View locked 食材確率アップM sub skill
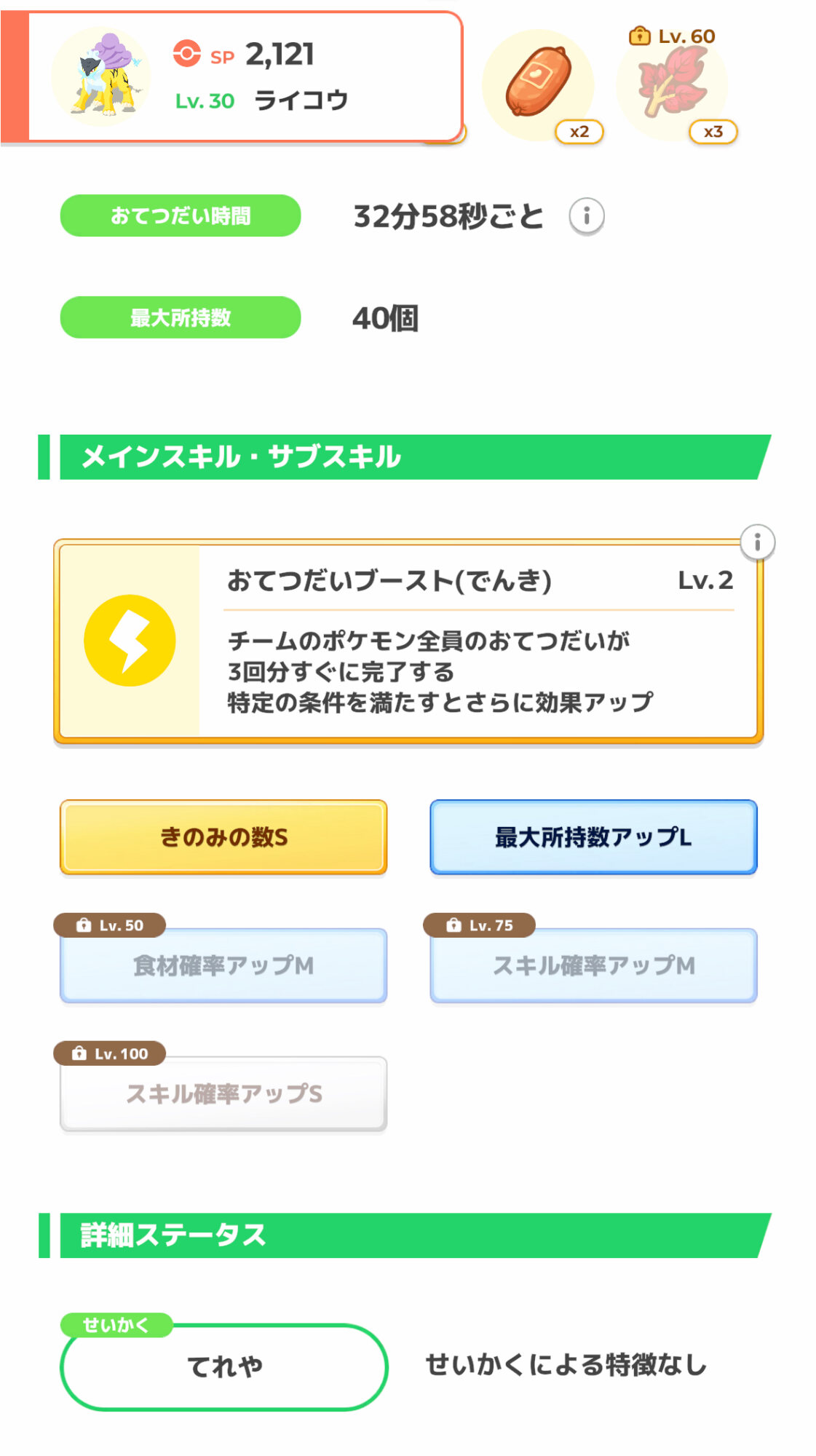The width and height of the screenshot is (816, 1456). pos(223,965)
